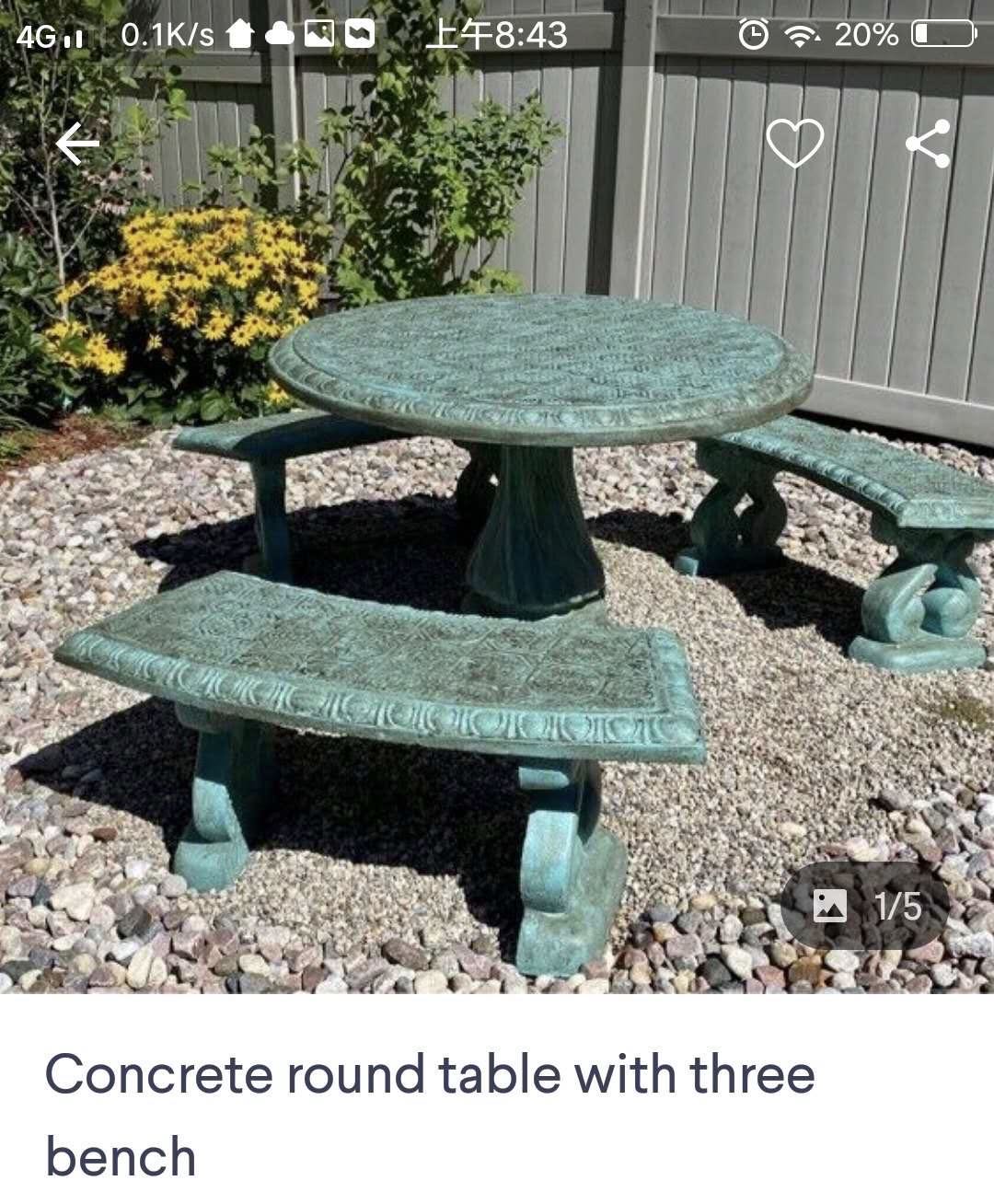Image resolution: width=994 pixels, height=1204 pixels.
Task: Share this concrete table listing
Action: coord(927,145)
